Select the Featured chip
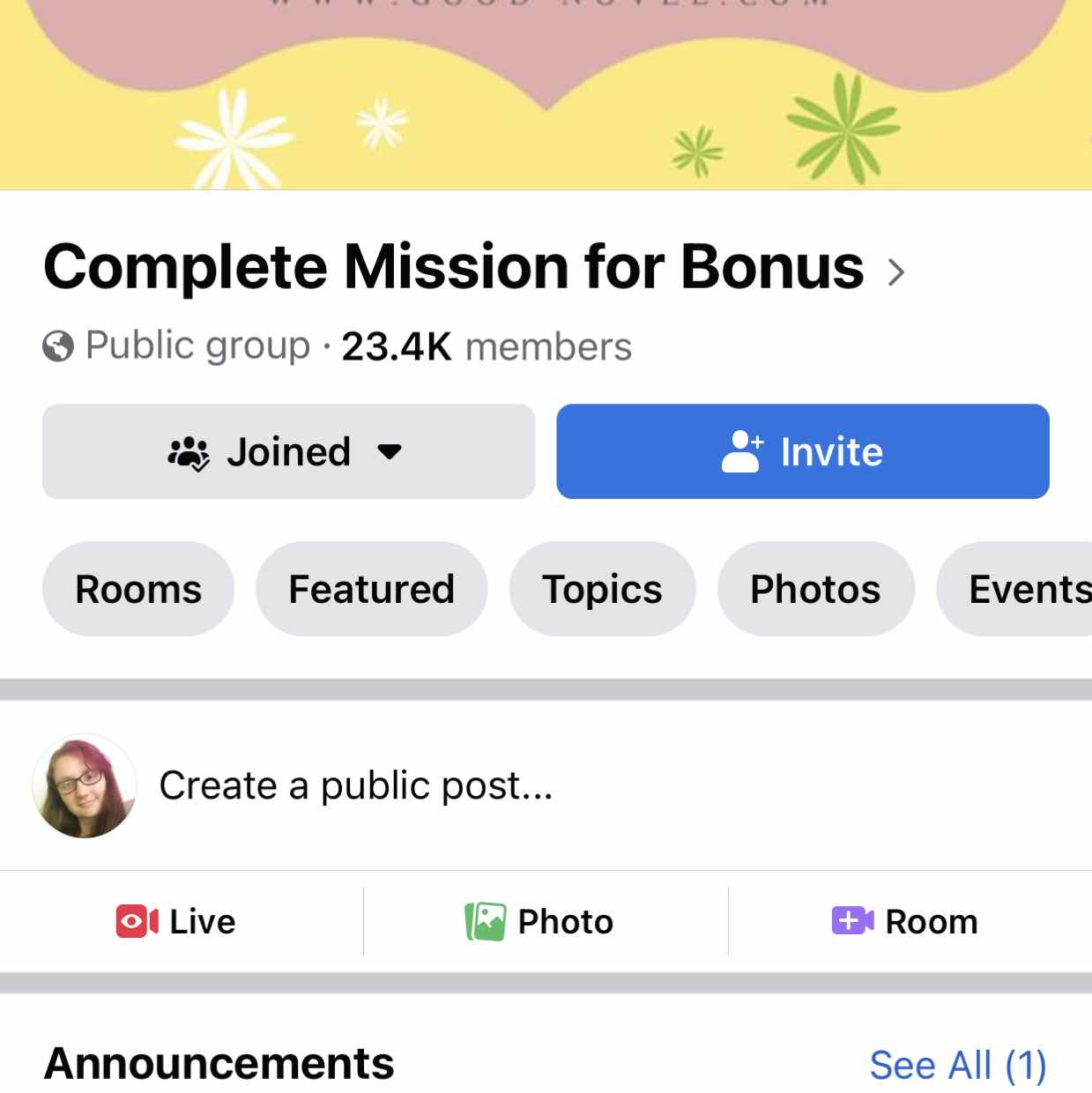This screenshot has width=1092, height=1093. pos(371,589)
